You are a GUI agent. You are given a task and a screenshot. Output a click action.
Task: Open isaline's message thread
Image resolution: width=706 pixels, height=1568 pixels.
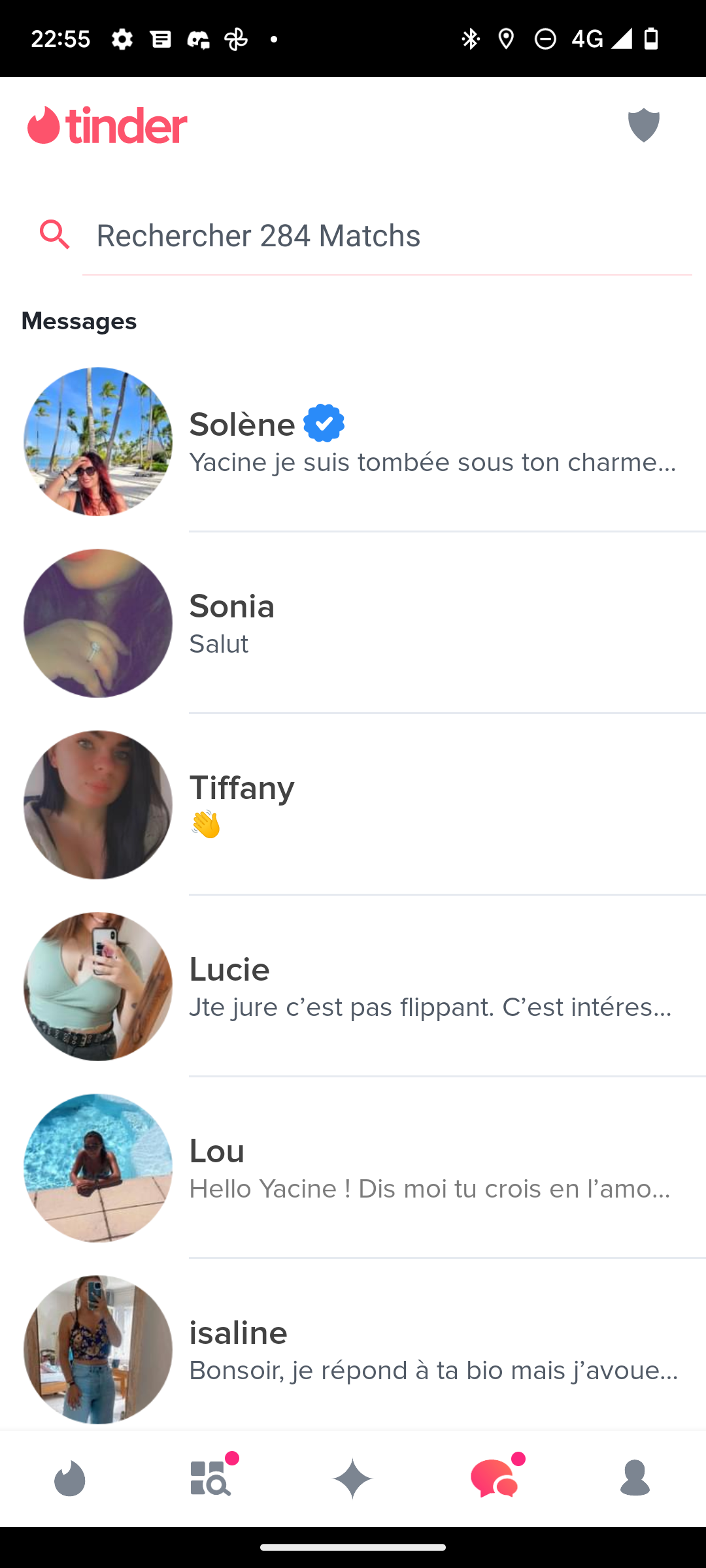(353, 1346)
